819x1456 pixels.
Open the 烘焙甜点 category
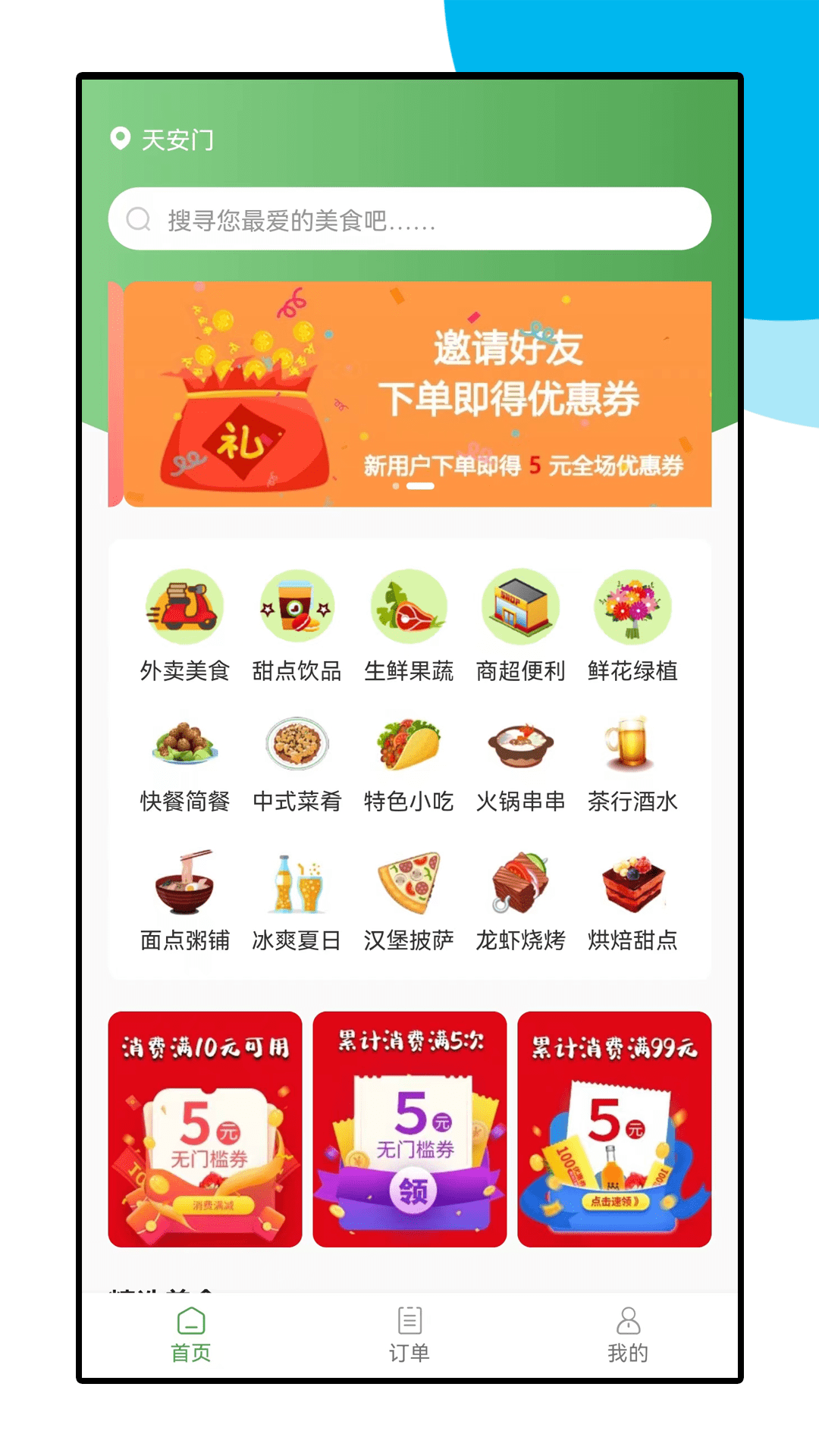(632, 887)
